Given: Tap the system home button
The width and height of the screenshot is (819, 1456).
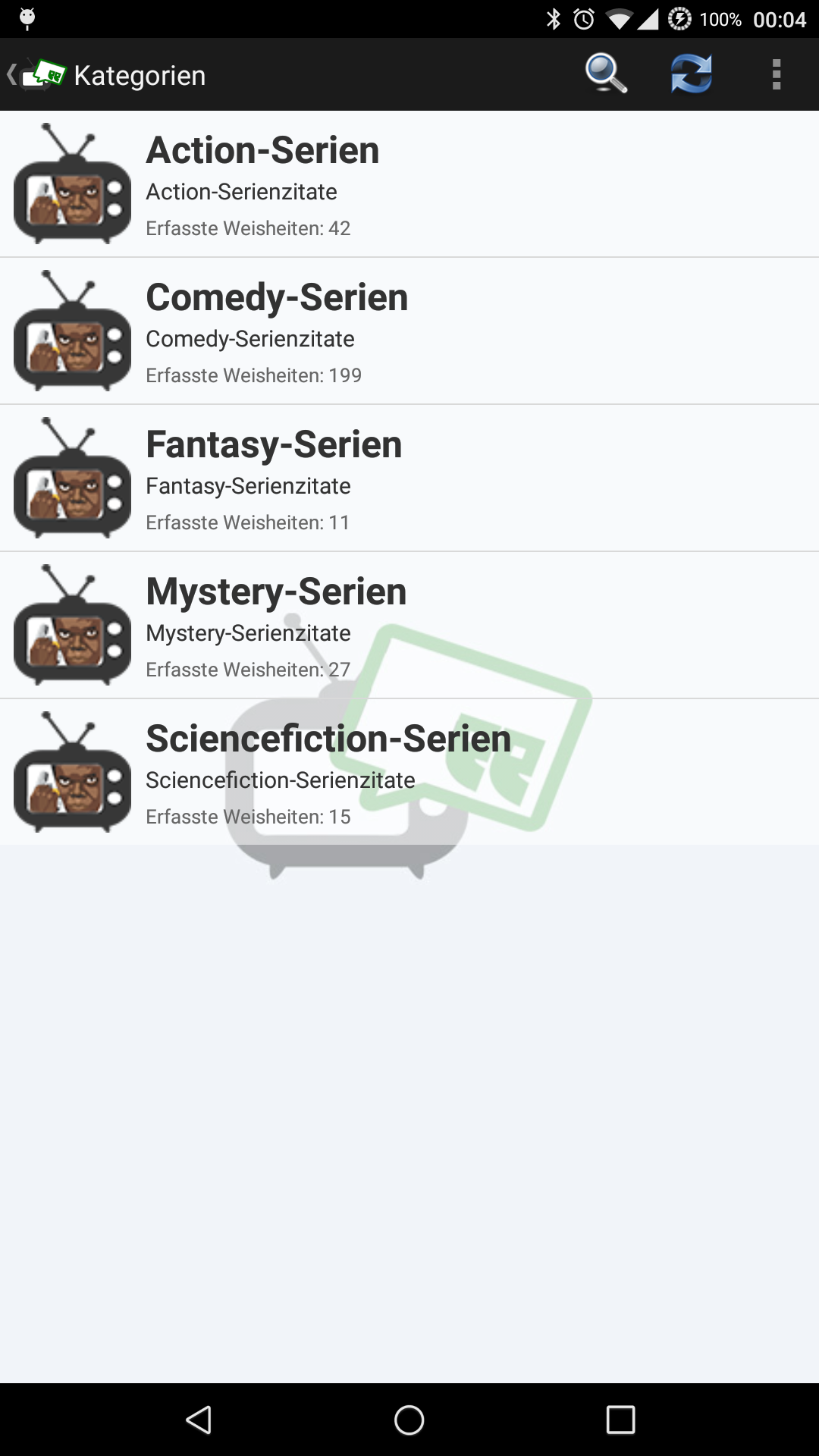Looking at the screenshot, I should [x=409, y=1420].
